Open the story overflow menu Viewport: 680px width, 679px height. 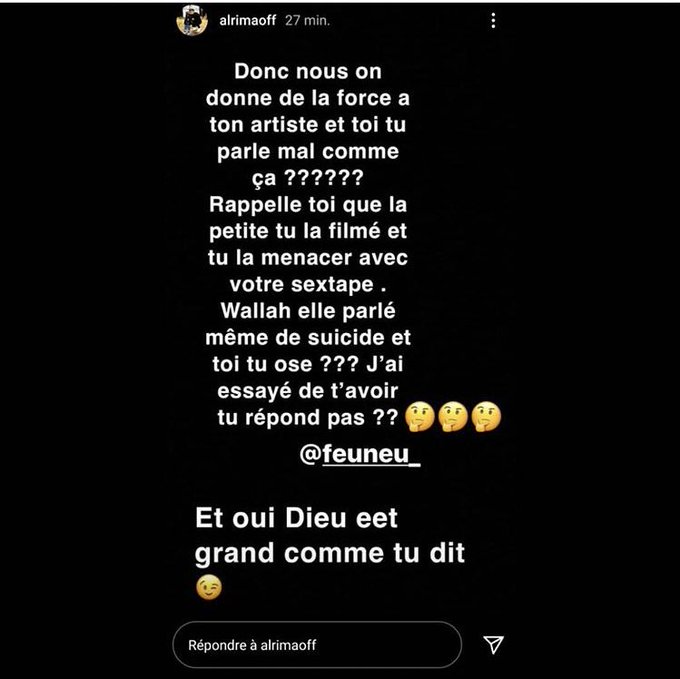click(x=493, y=20)
